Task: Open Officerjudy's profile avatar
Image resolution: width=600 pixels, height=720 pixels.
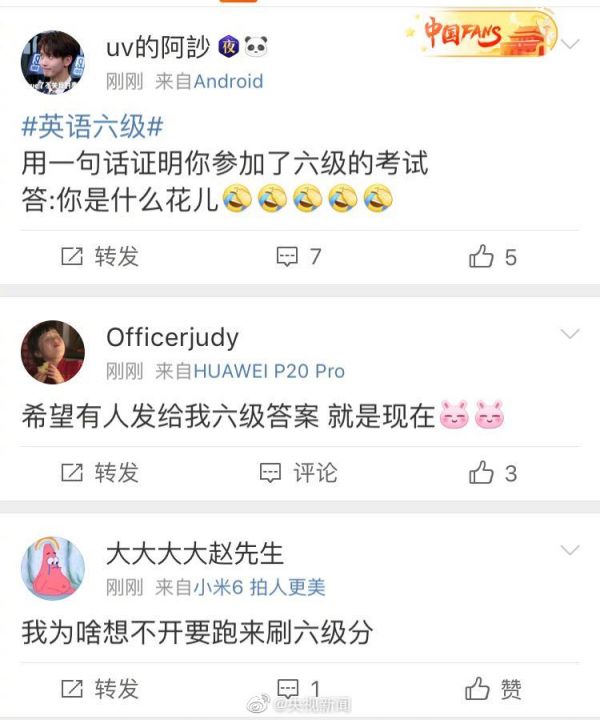Action: tap(52, 352)
